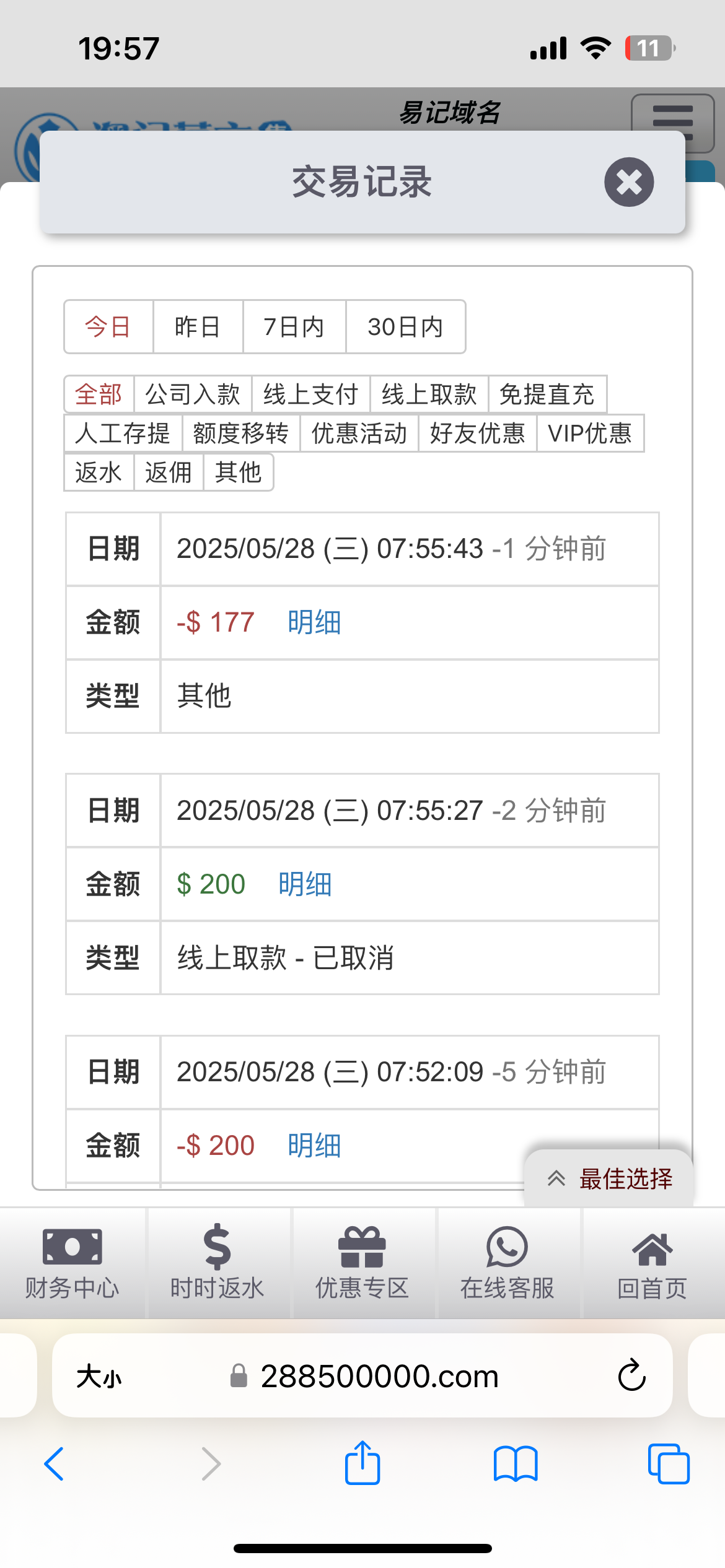Viewport: 725px width, 1568px height.
Task: Show records for 30日内
Action: tap(405, 327)
